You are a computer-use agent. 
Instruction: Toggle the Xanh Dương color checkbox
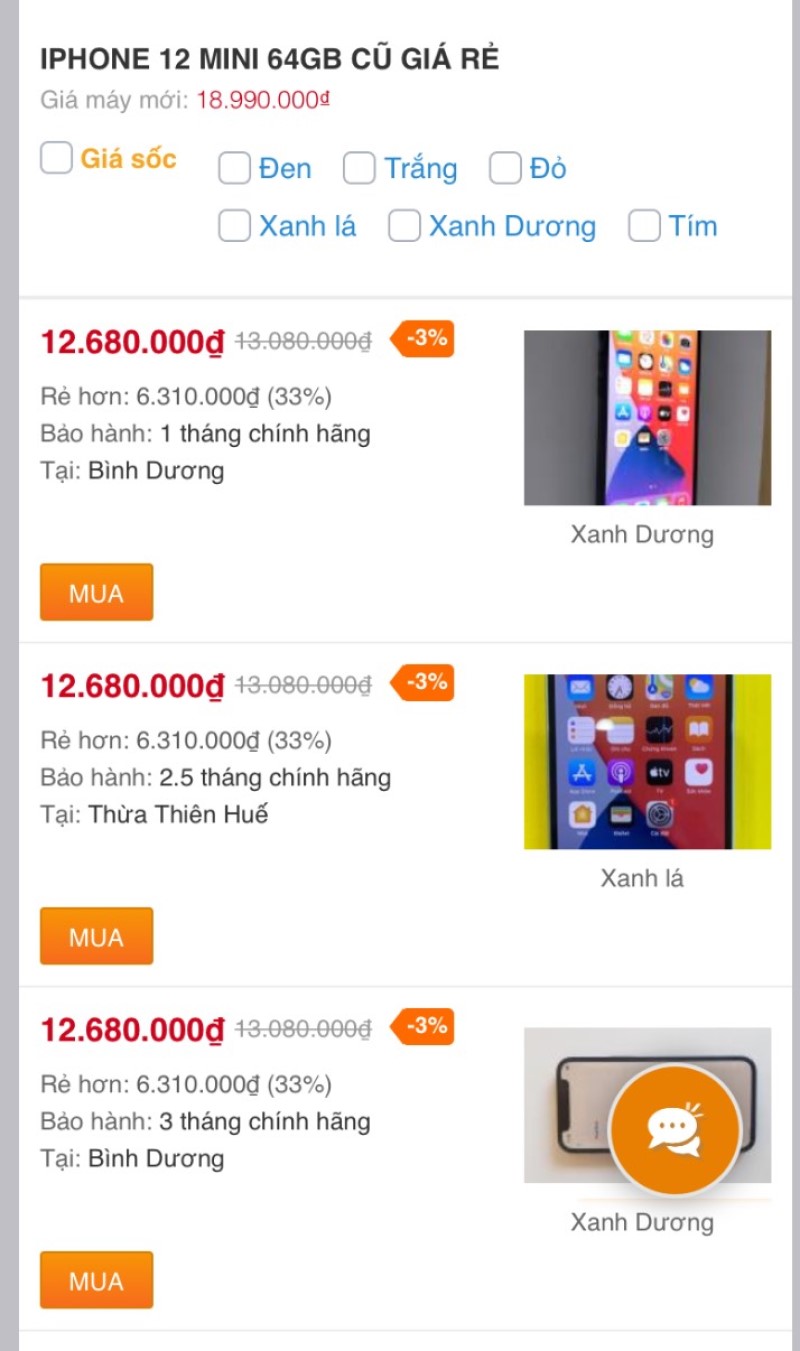(x=404, y=227)
